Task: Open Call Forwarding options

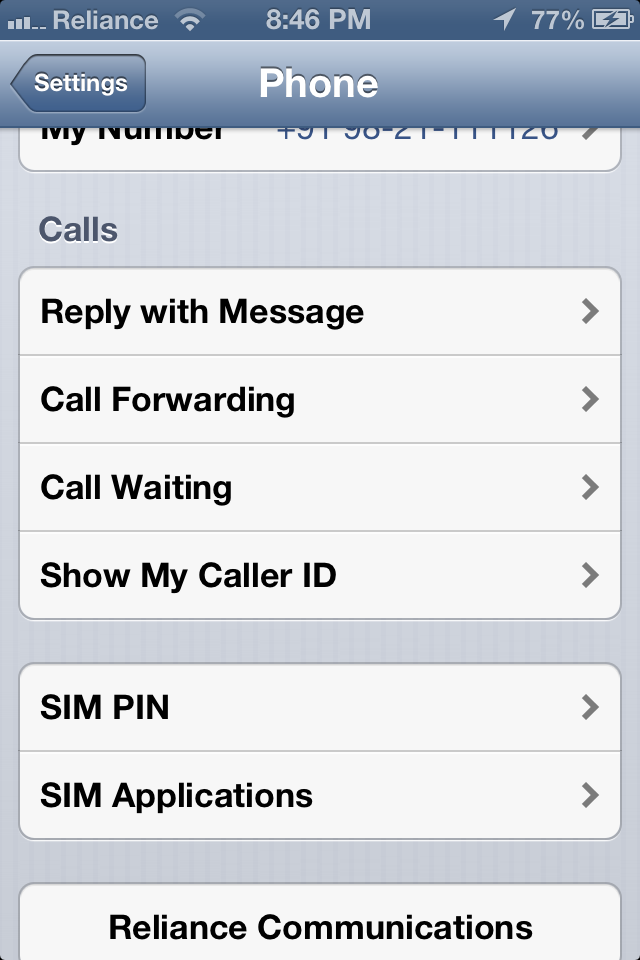Action: pyautogui.click(x=320, y=400)
